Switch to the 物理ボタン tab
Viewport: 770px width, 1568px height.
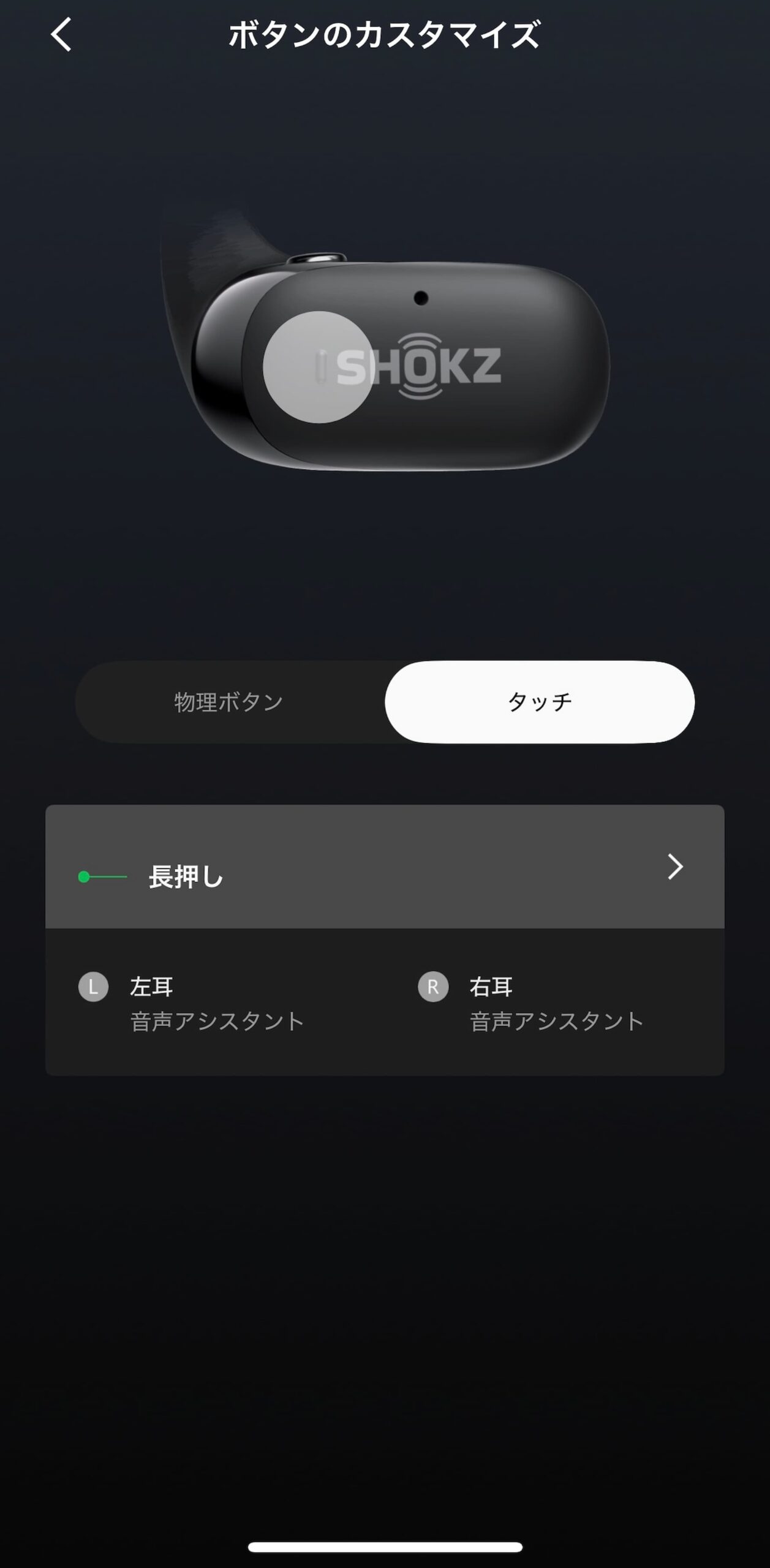click(x=229, y=702)
